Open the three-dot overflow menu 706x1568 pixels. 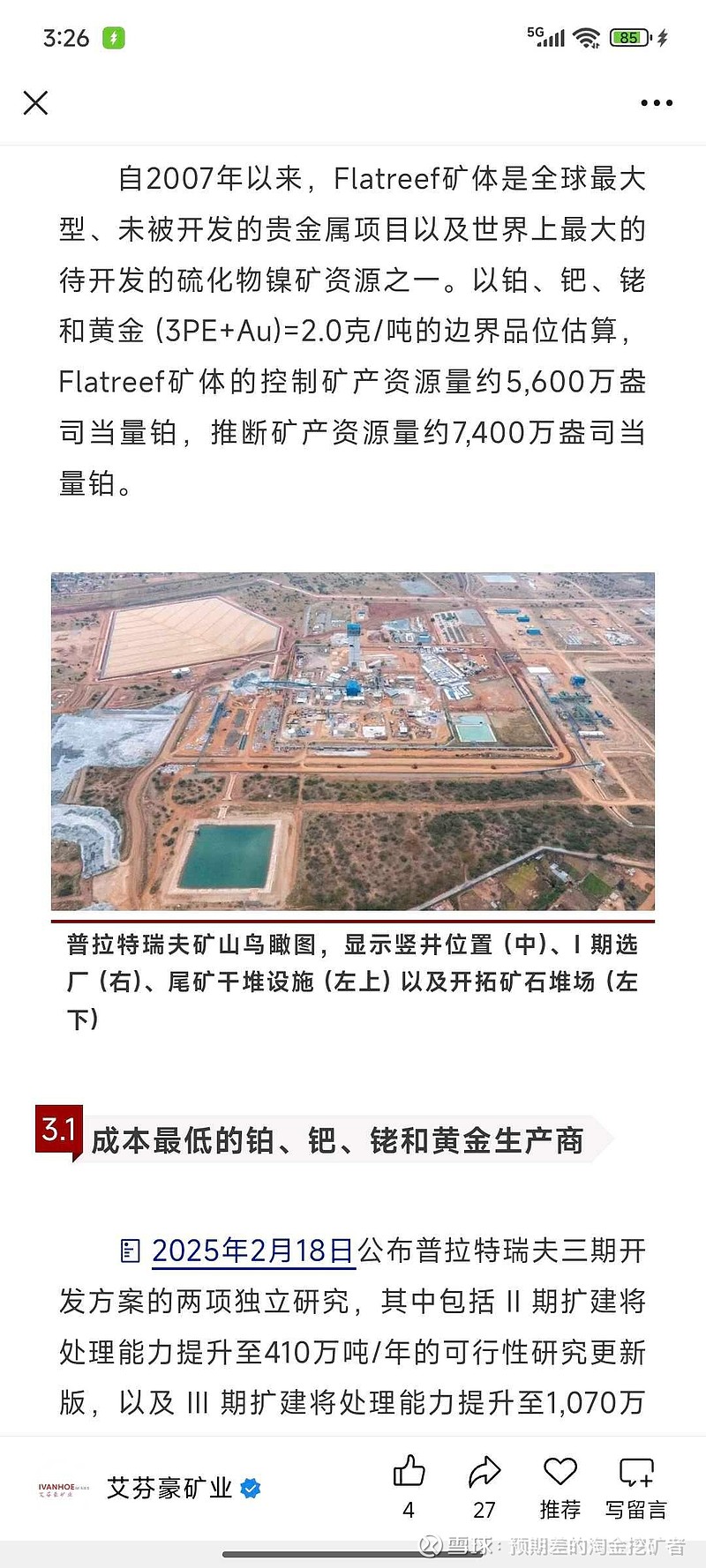click(x=656, y=103)
